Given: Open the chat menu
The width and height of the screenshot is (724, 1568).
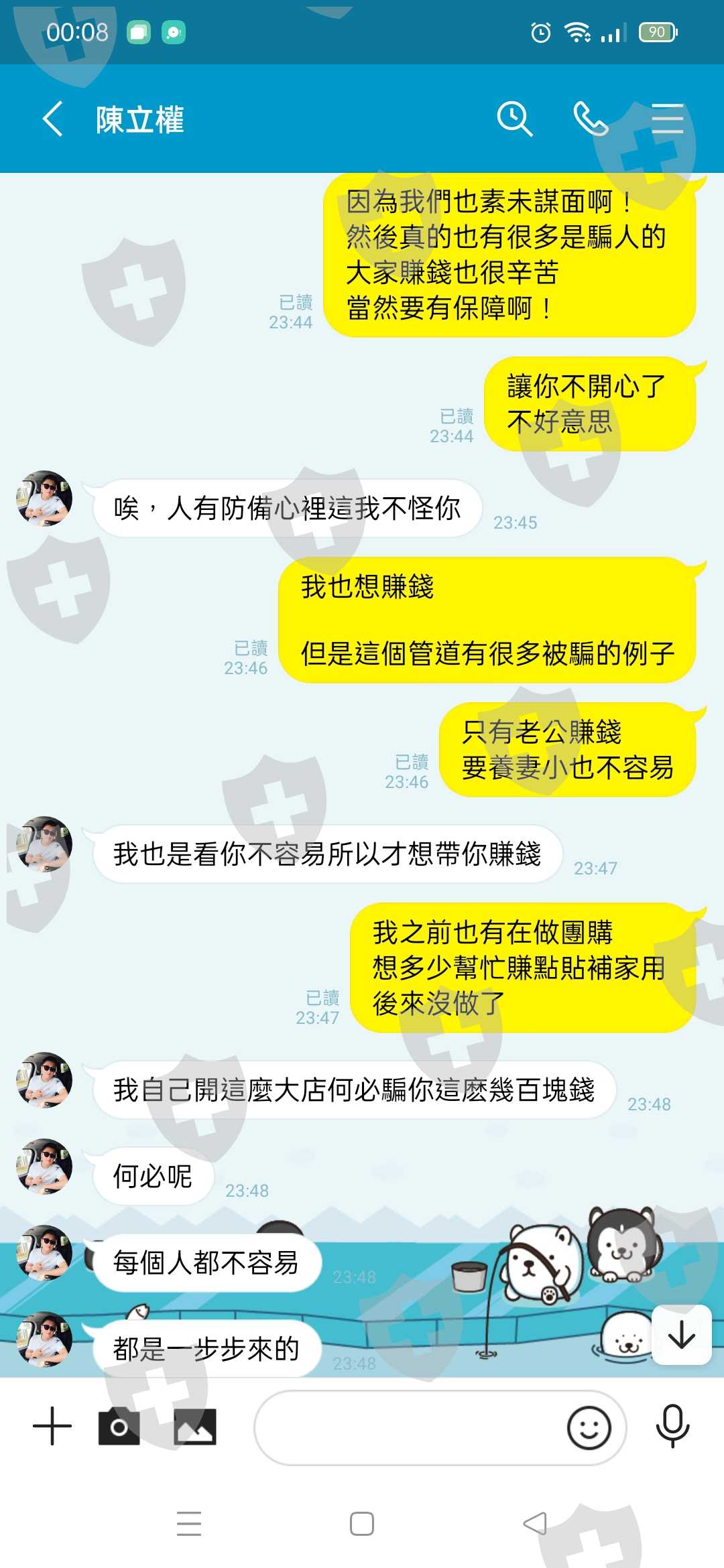Looking at the screenshot, I should [x=668, y=119].
